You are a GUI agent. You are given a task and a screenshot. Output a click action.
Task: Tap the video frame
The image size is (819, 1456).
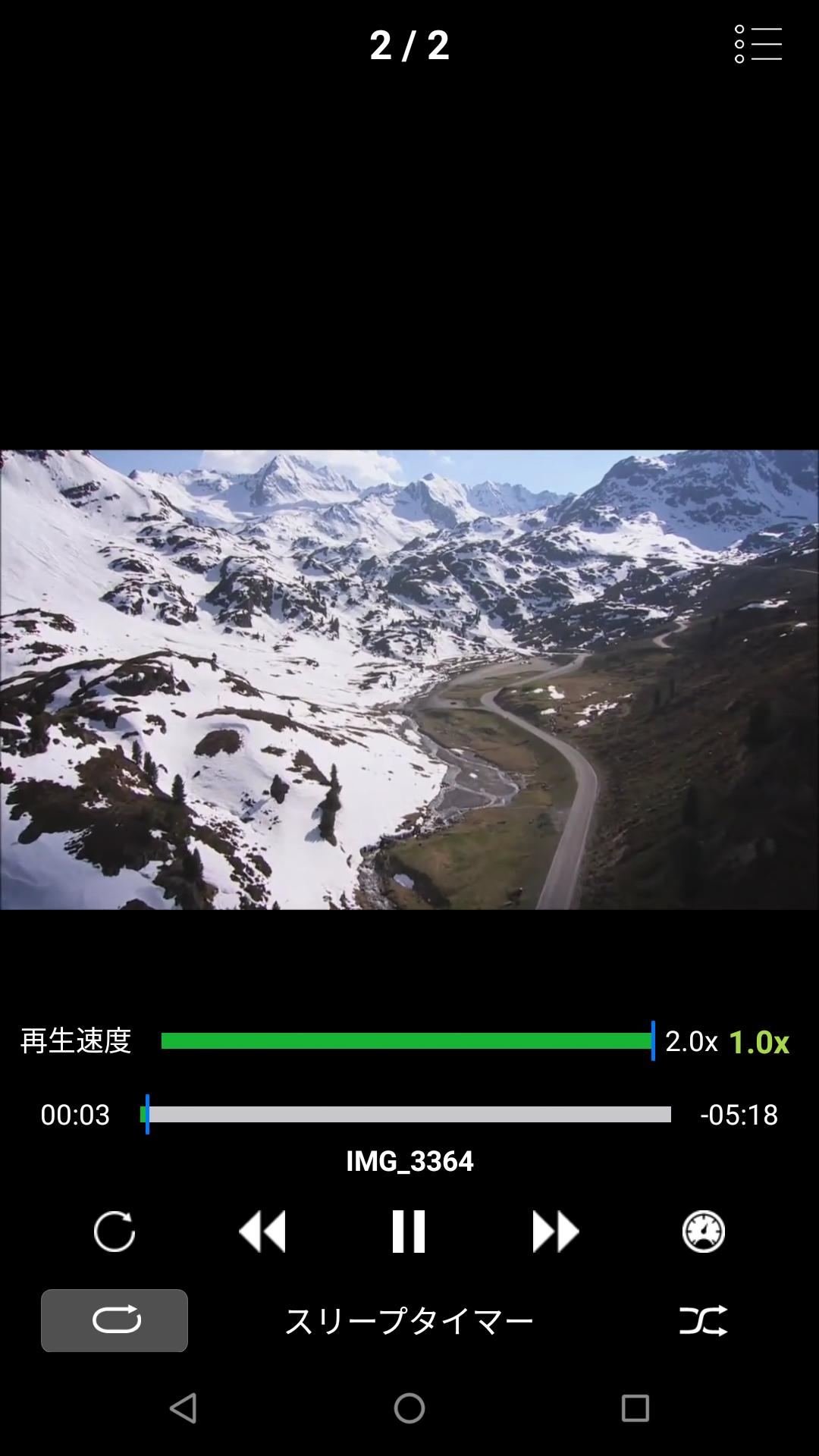coord(409,679)
